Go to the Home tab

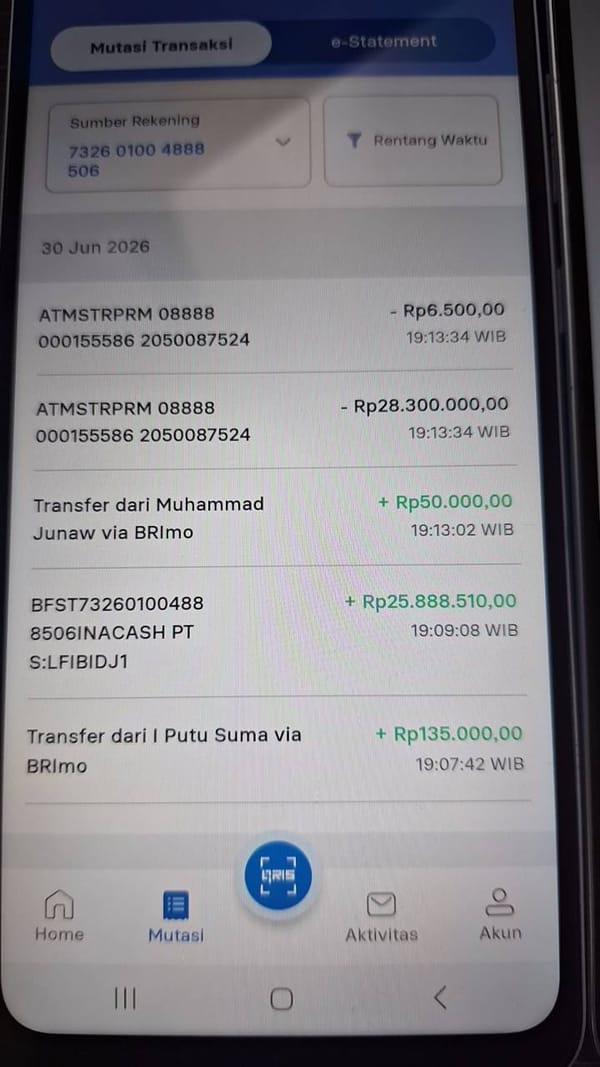click(59, 915)
